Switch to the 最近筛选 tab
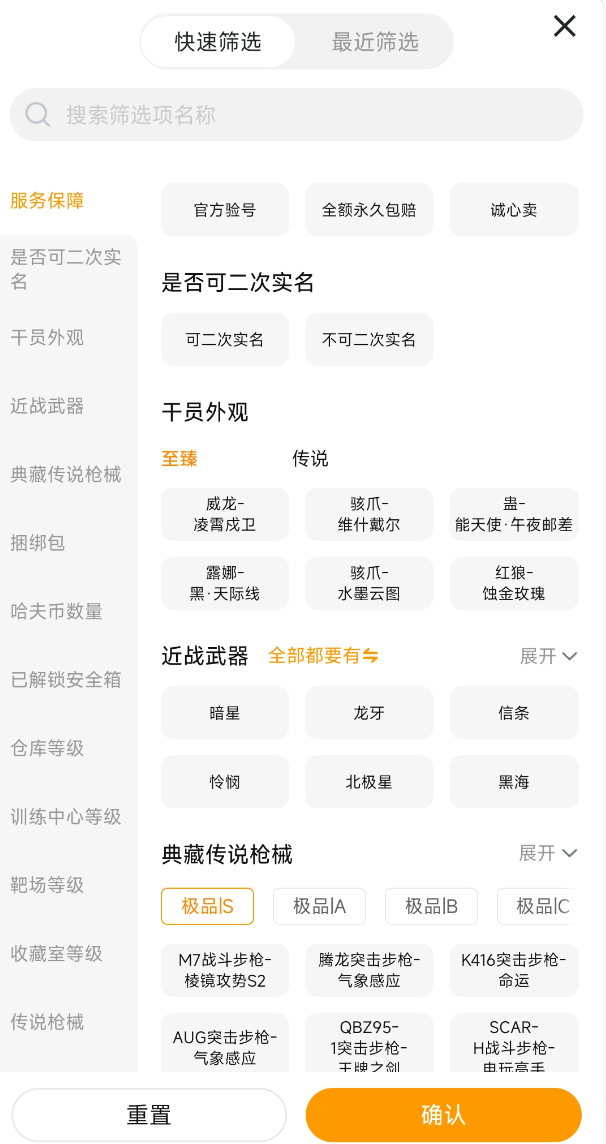The image size is (606, 1144). coord(375,42)
